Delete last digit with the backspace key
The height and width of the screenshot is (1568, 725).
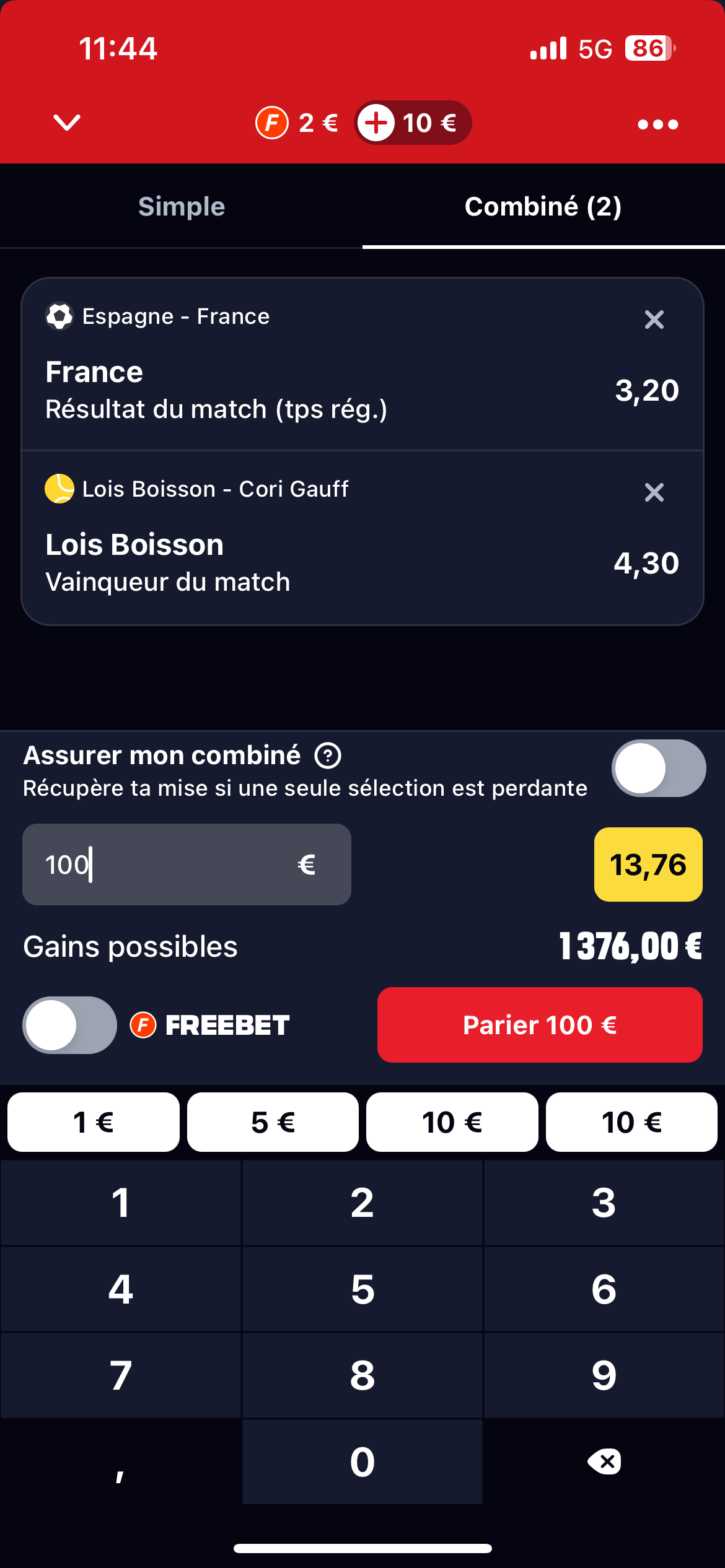604,1461
